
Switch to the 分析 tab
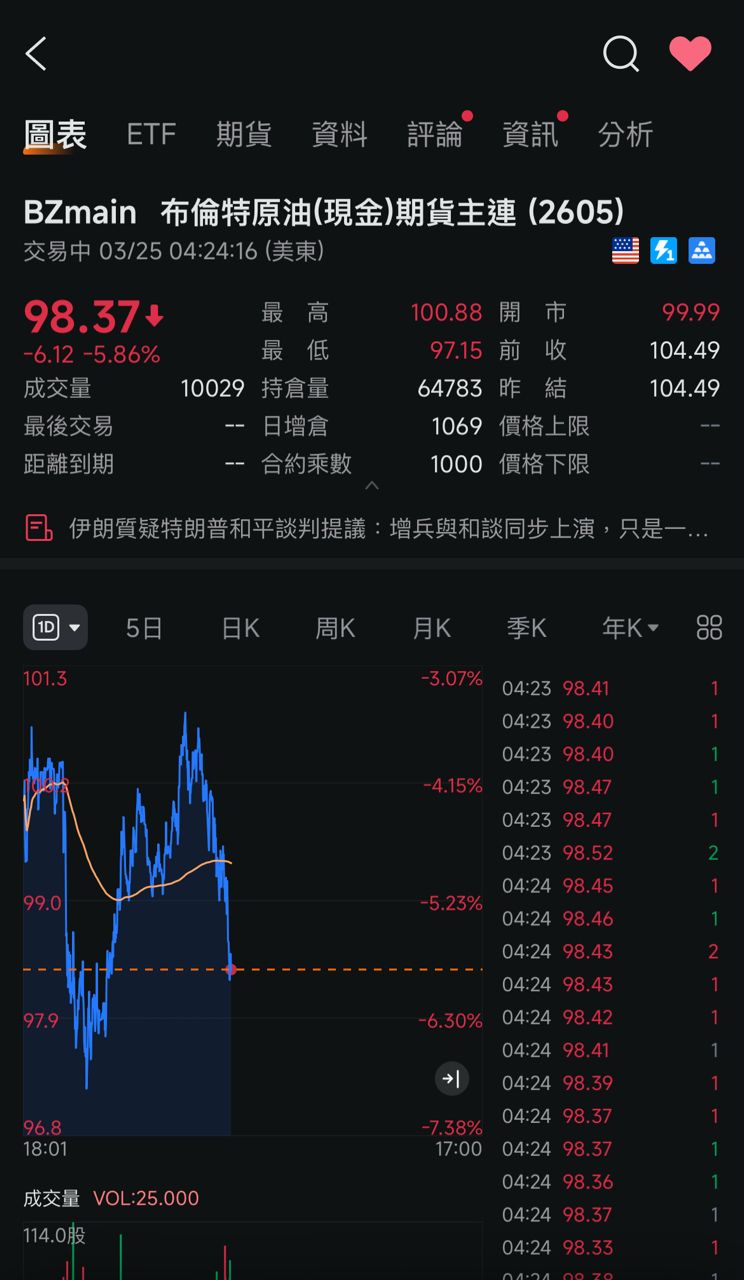(x=625, y=134)
